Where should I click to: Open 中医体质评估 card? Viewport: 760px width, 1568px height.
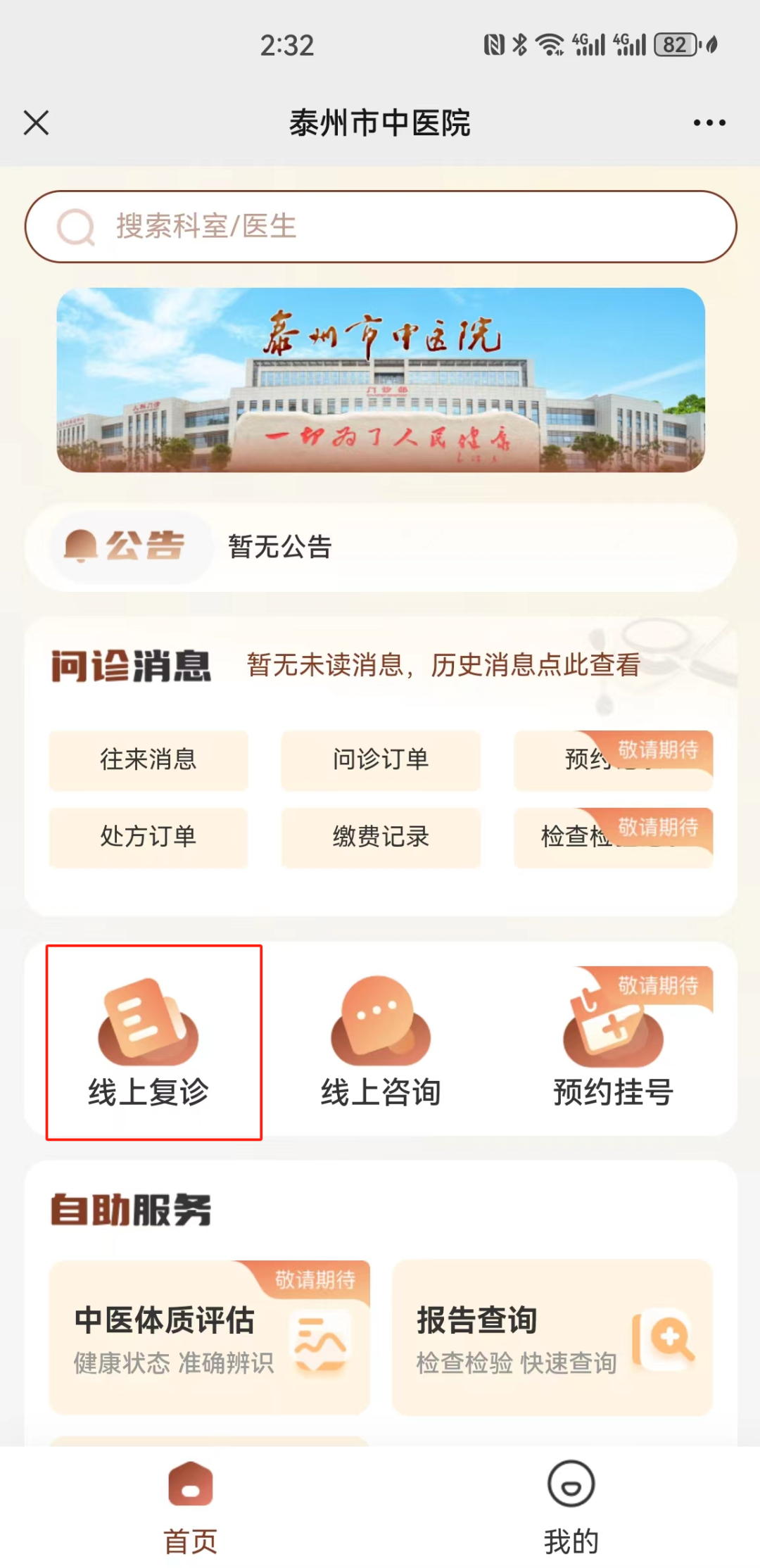pyautogui.click(x=209, y=1337)
